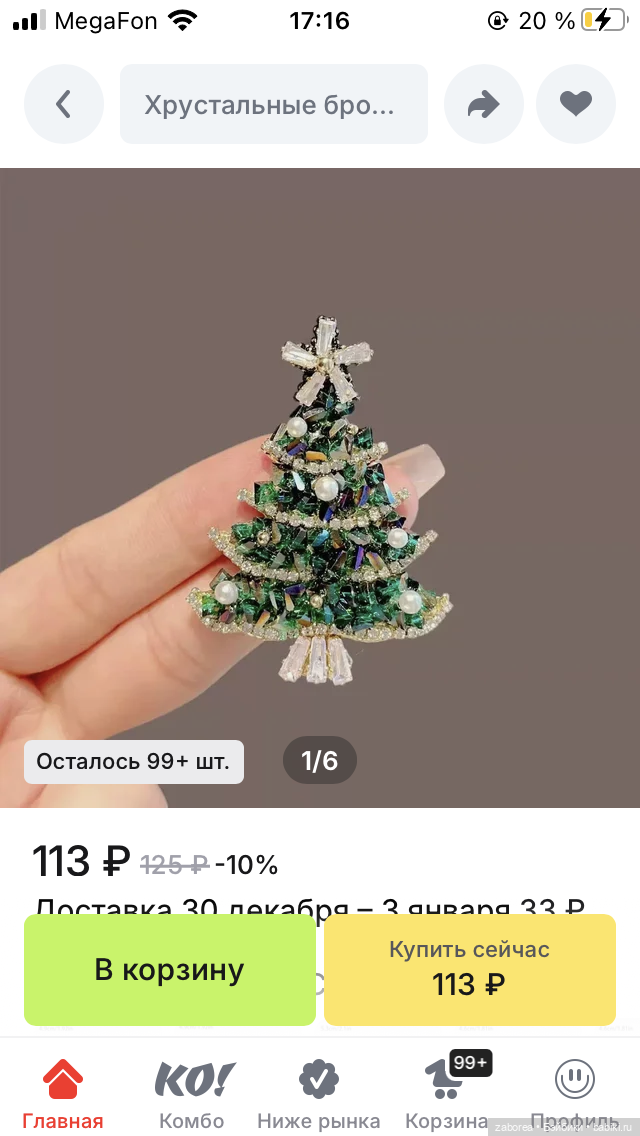The height and width of the screenshot is (1136, 640).
Task: Go to the Ниже рынка tab
Action: [x=319, y=1092]
